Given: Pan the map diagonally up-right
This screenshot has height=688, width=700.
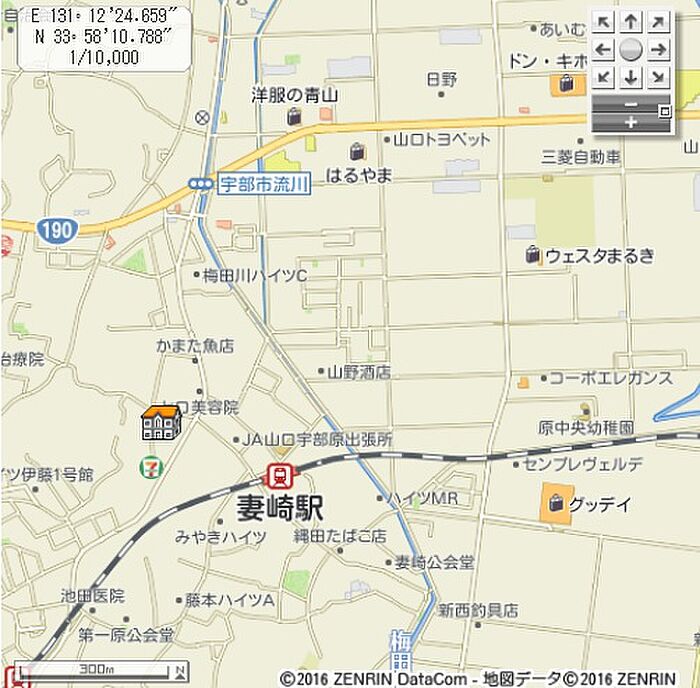Looking at the screenshot, I should [x=658, y=22].
